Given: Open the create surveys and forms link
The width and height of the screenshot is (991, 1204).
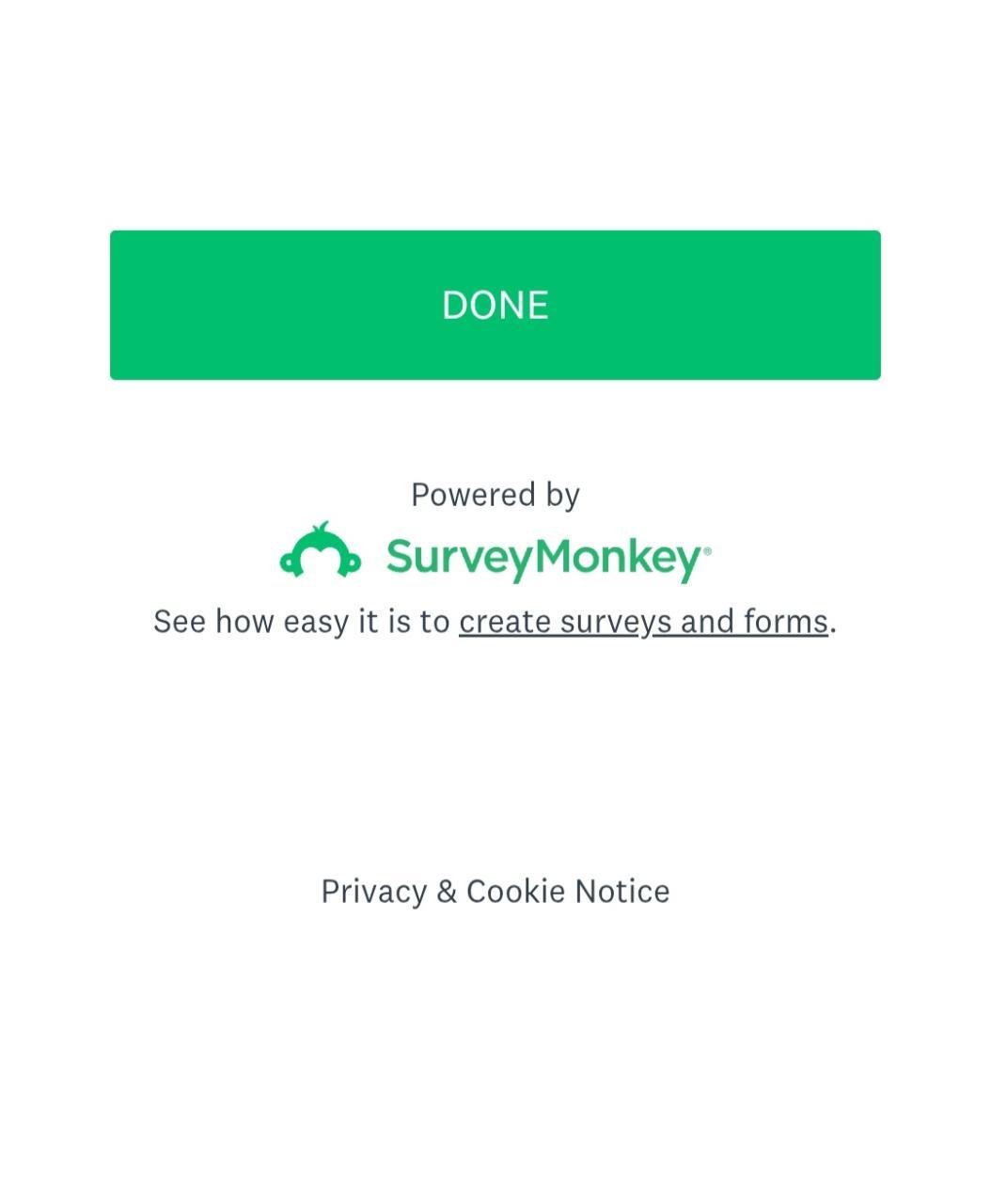Looking at the screenshot, I should coord(643,622).
